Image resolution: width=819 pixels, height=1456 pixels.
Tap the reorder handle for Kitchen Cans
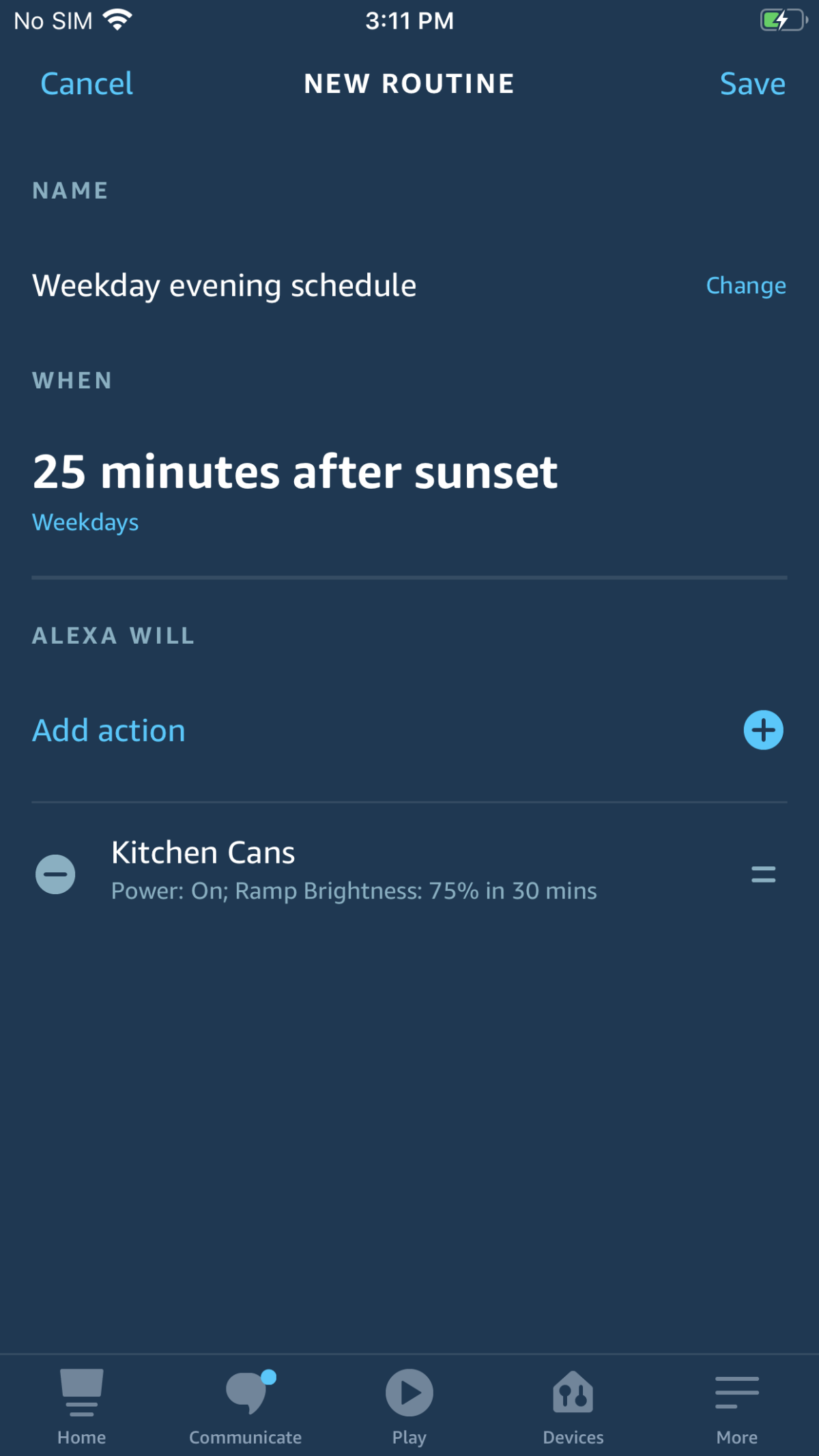pos(763,874)
